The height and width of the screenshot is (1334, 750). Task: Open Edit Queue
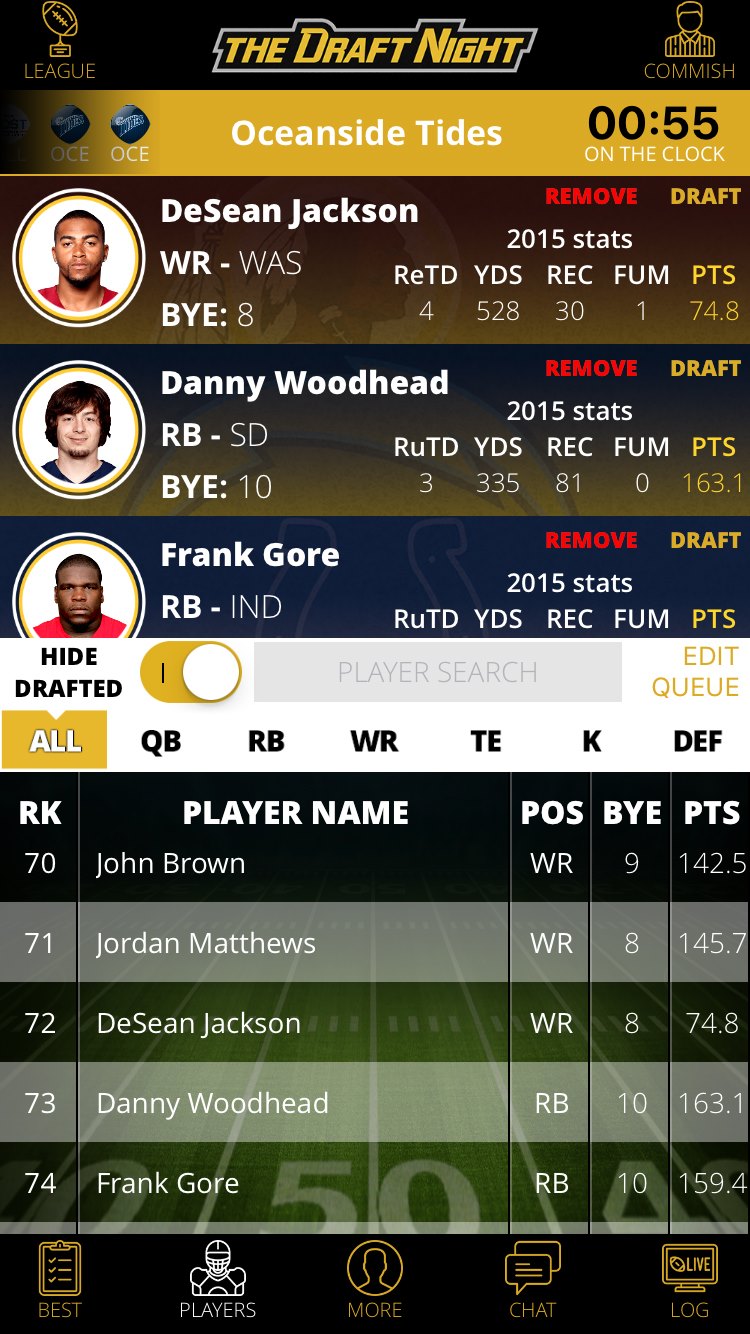pos(695,672)
